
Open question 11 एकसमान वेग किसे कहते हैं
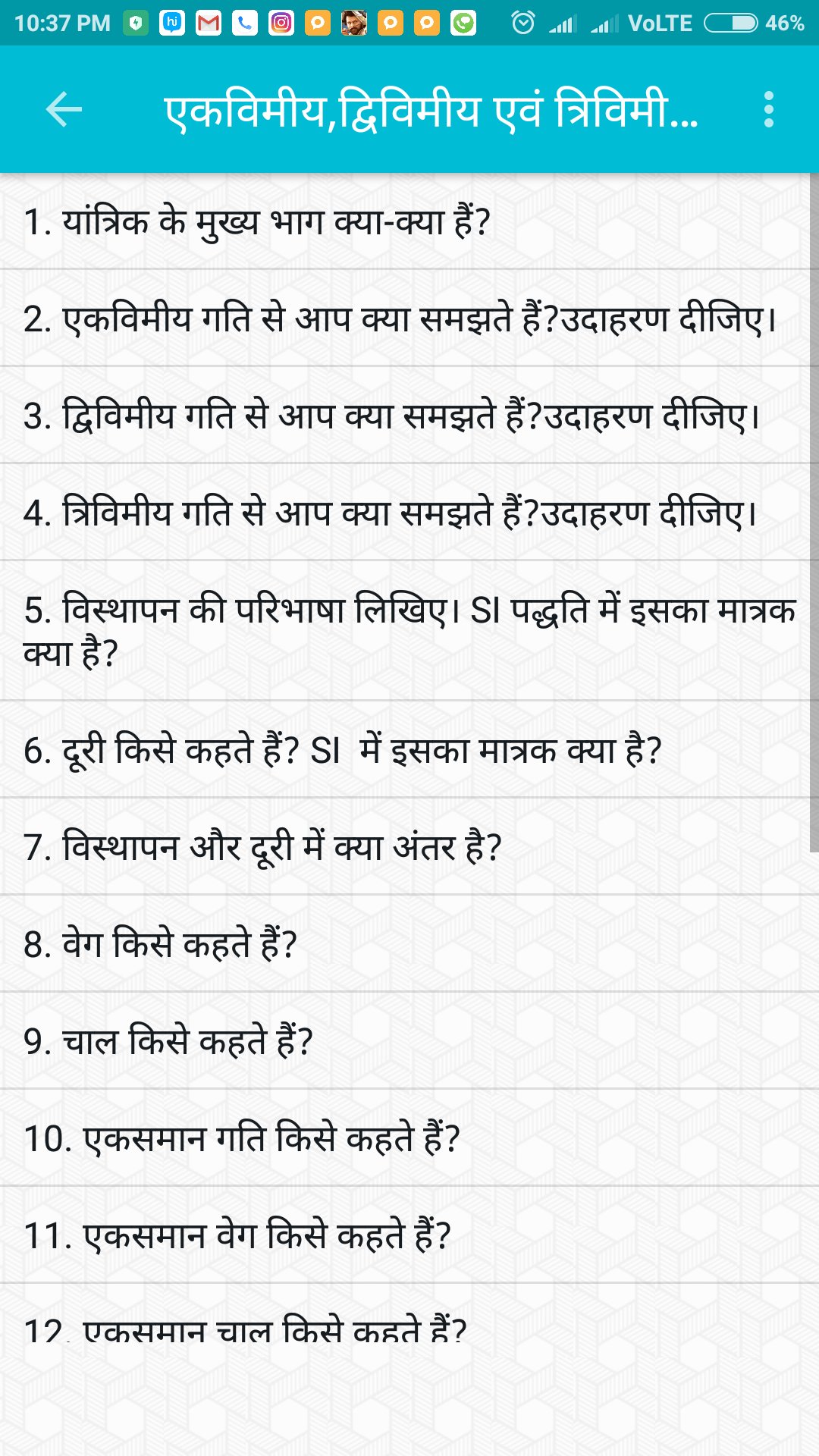(405, 1235)
